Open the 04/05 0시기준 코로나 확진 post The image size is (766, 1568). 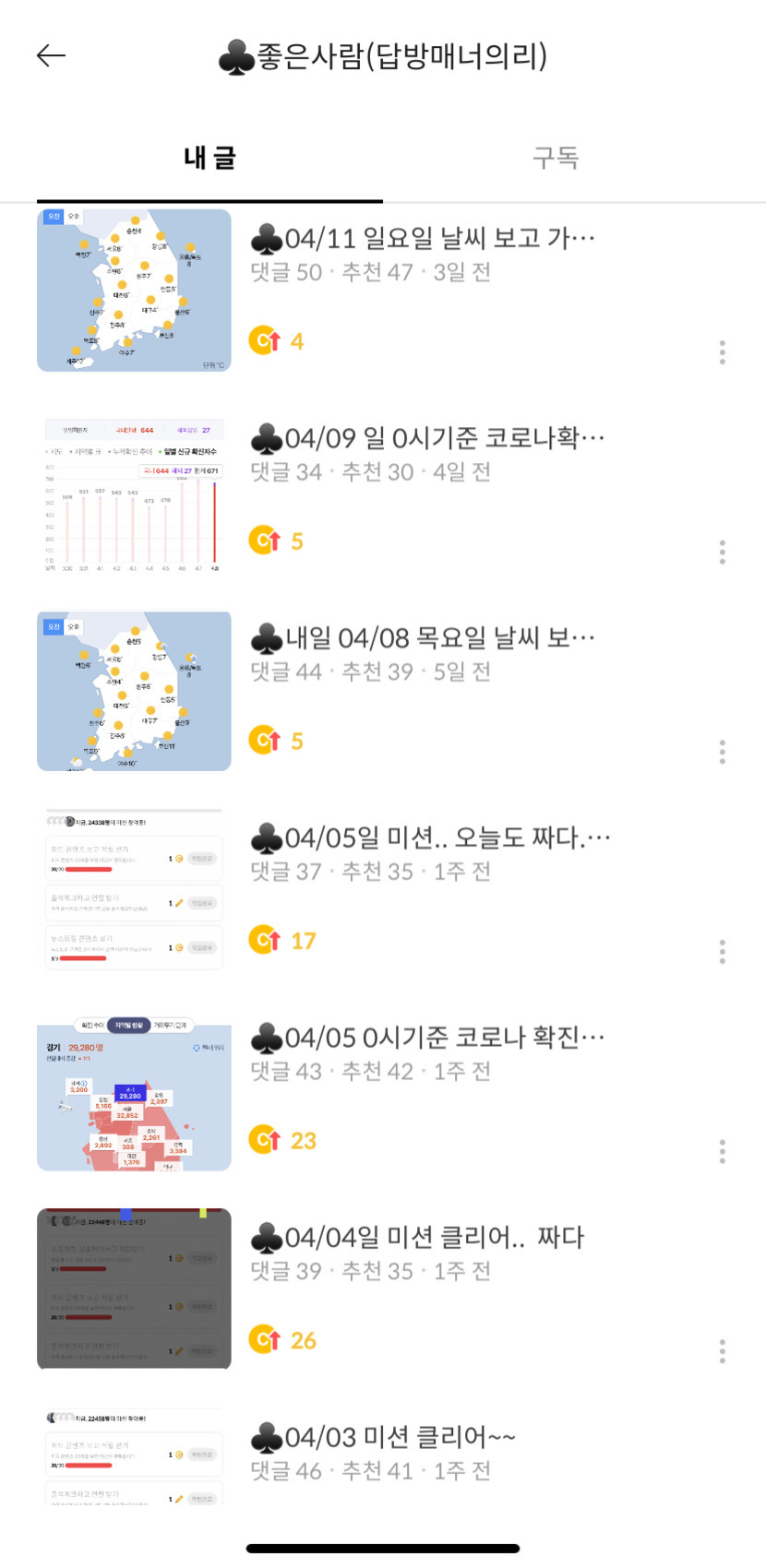(x=427, y=1038)
